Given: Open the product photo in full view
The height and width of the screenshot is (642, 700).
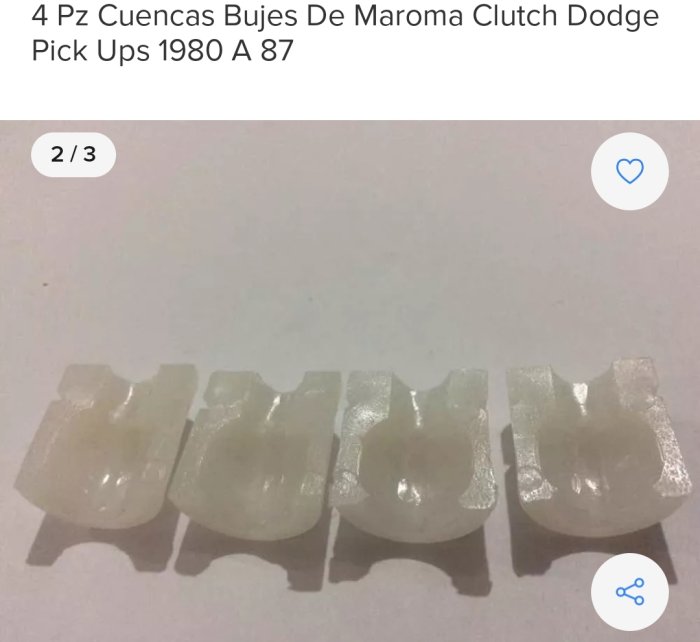Looking at the screenshot, I should point(350,400).
